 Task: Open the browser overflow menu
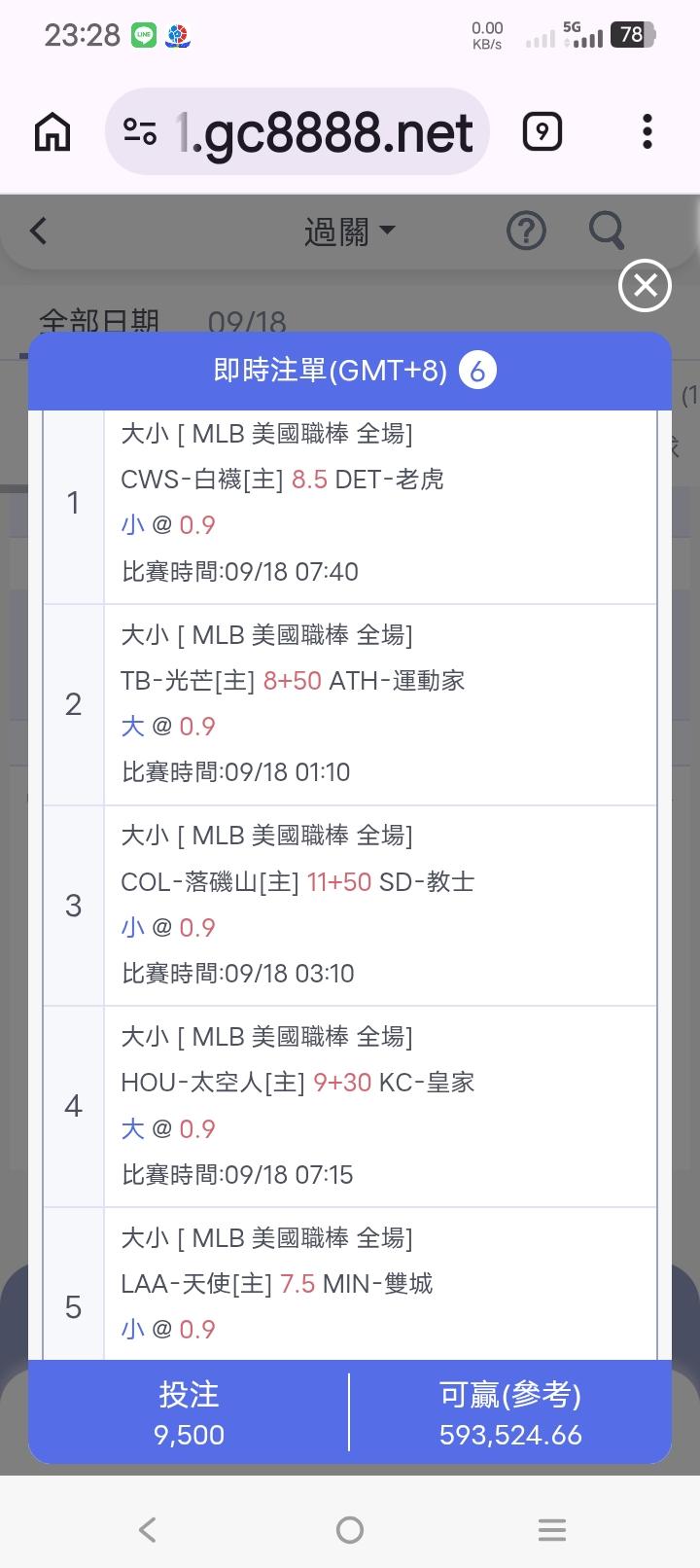click(x=647, y=131)
